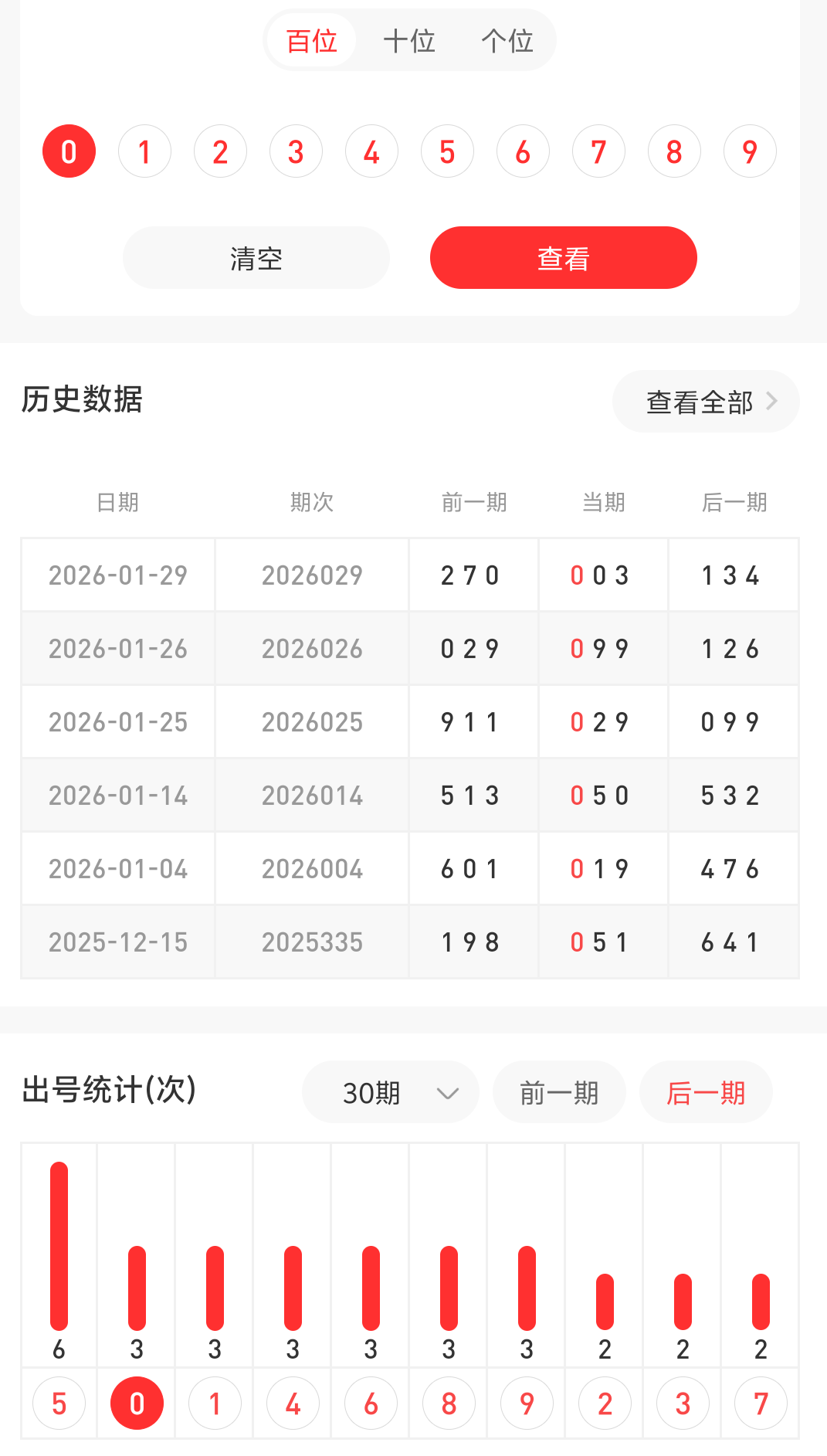Click digit 7 under the bar chart

[760, 1402]
